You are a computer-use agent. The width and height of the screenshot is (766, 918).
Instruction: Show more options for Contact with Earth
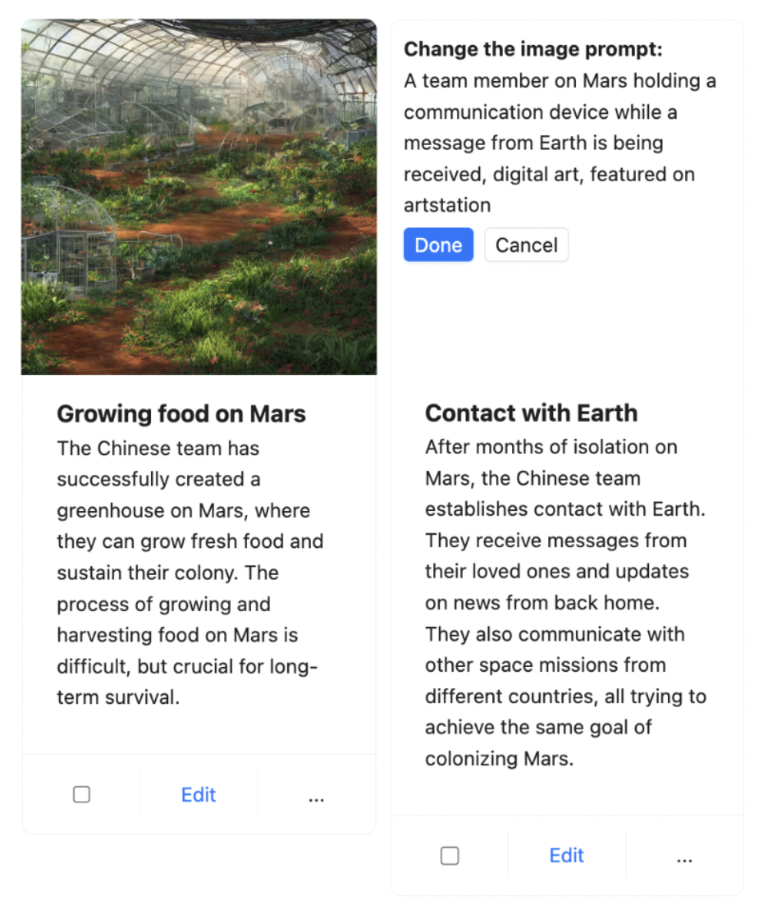[684, 857]
